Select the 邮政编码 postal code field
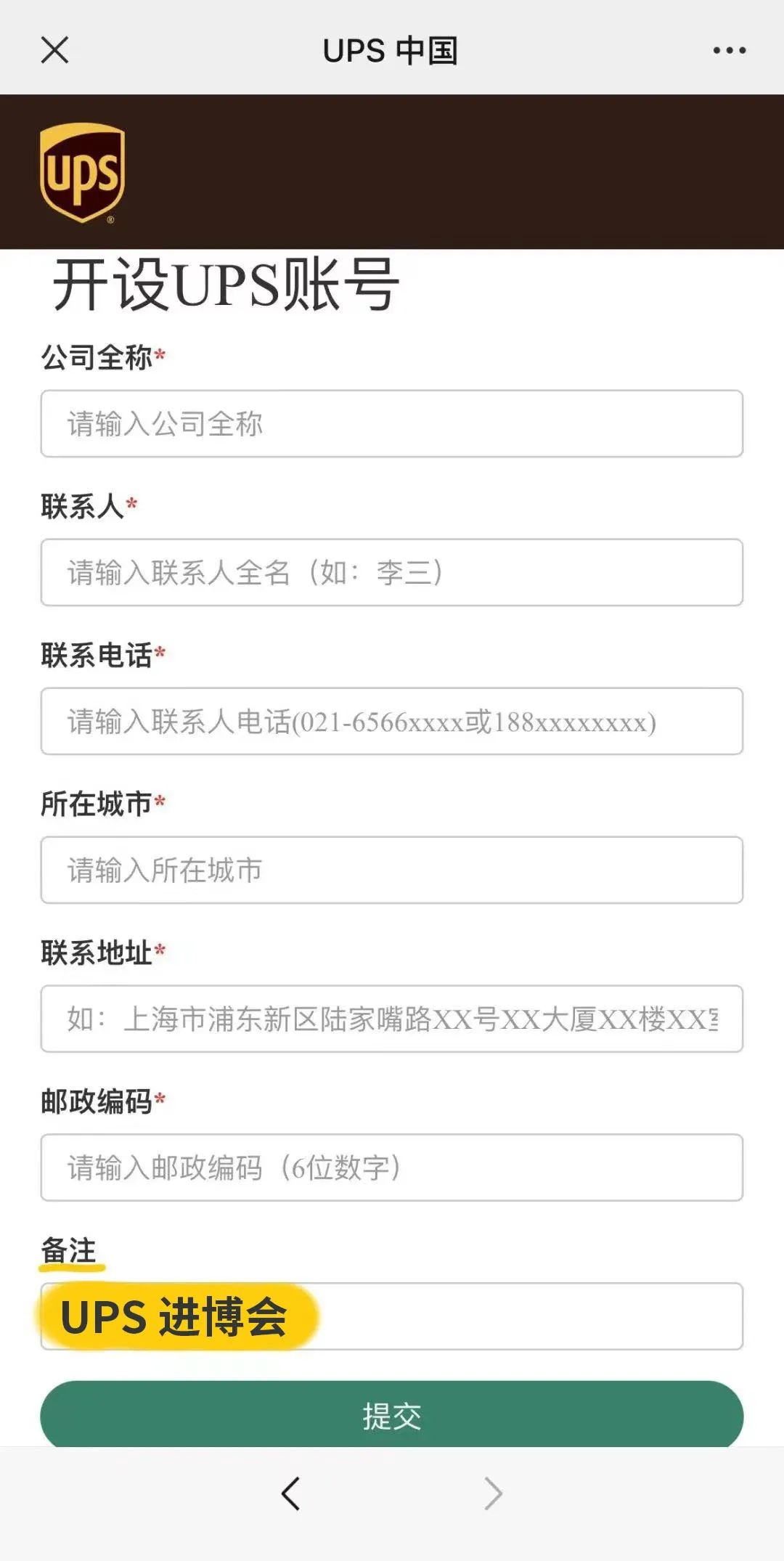 click(392, 1168)
